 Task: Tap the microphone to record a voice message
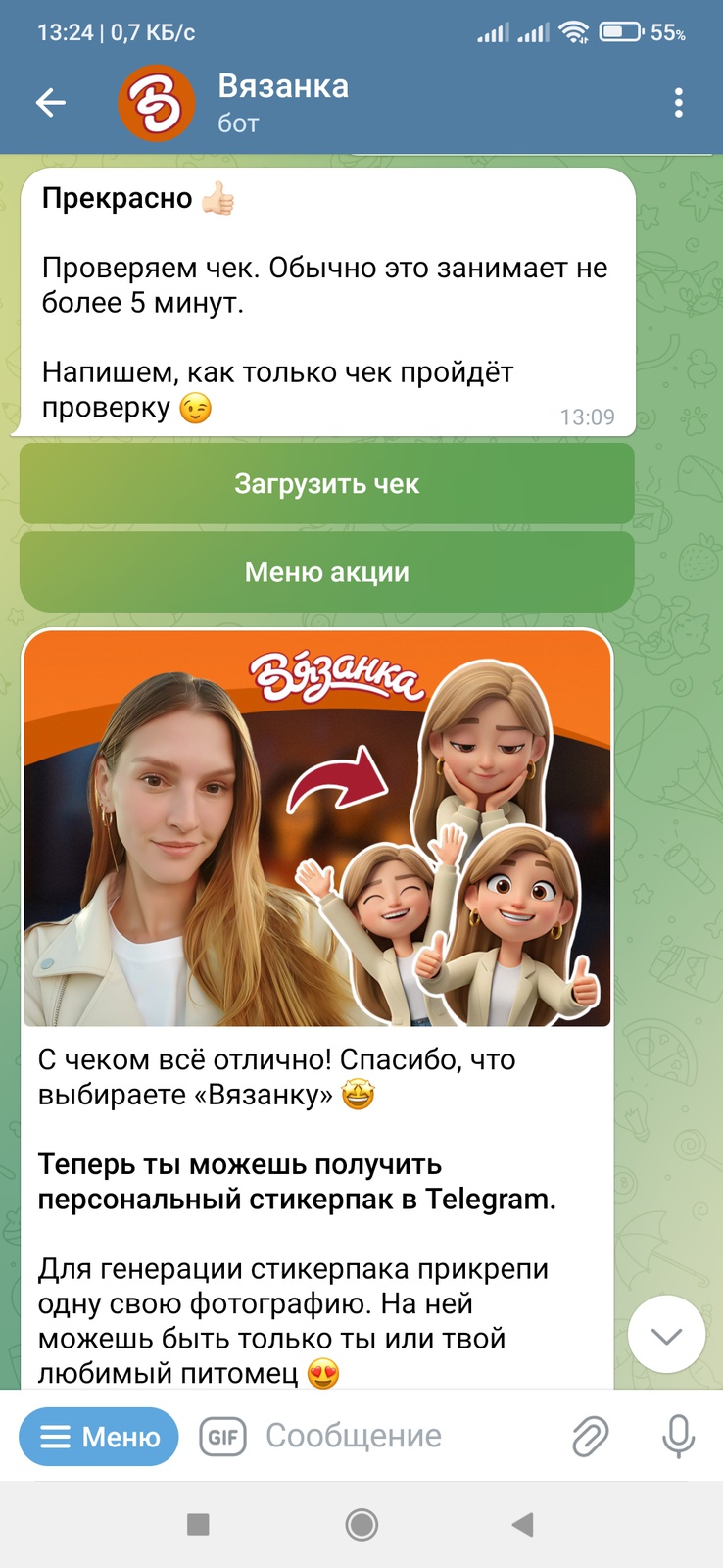tap(678, 1437)
